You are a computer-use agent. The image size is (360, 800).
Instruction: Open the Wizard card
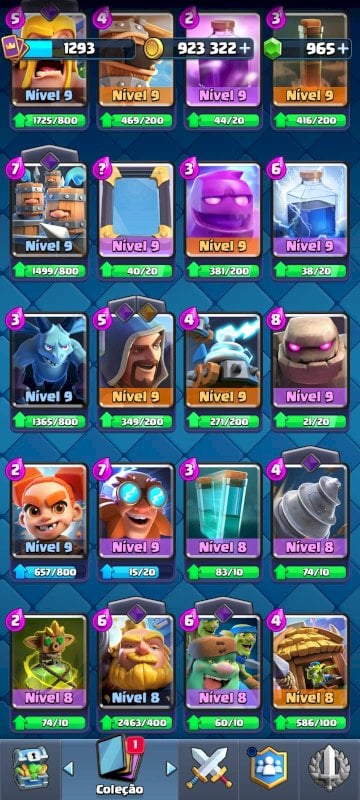click(136, 361)
